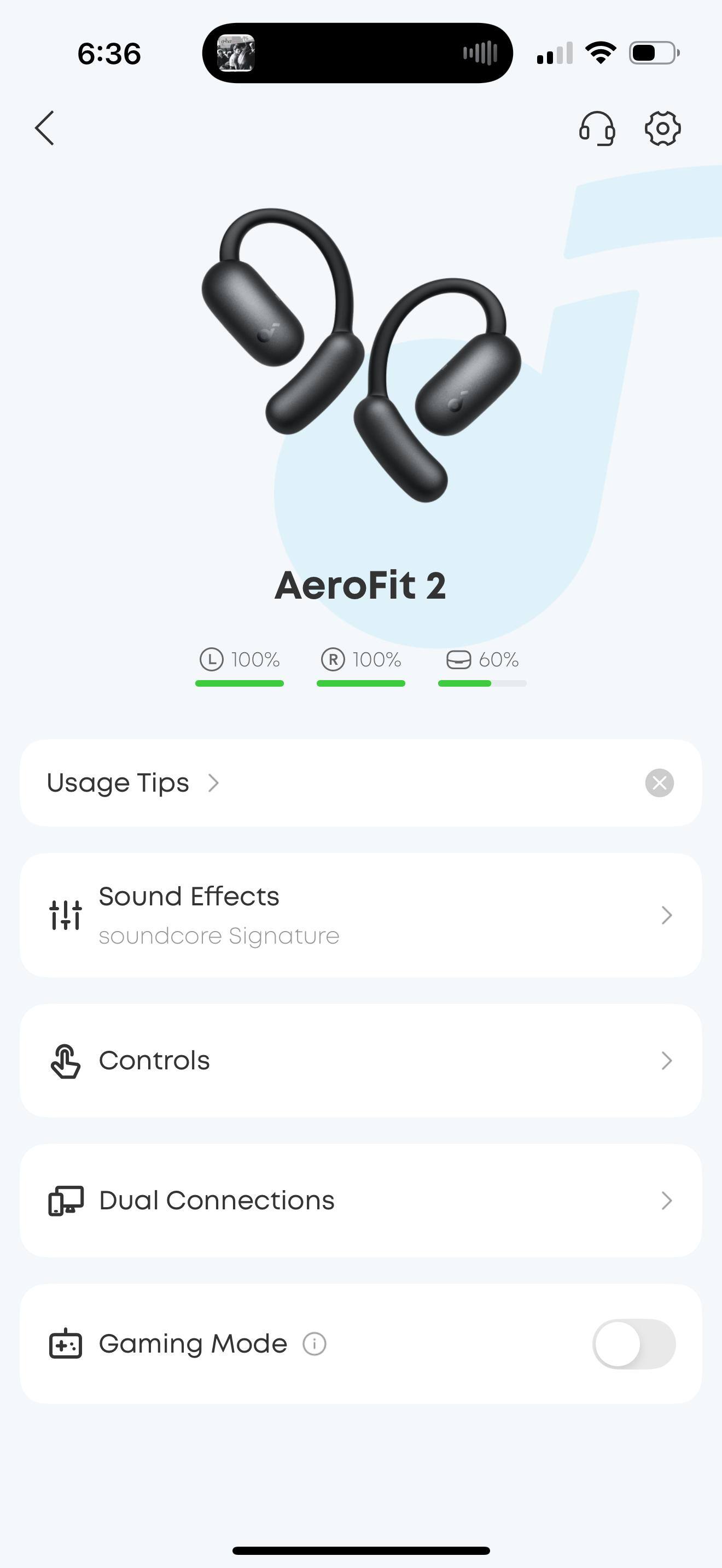Go back using the top-left arrow
The width and height of the screenshot is (722, 1568).
44,128
